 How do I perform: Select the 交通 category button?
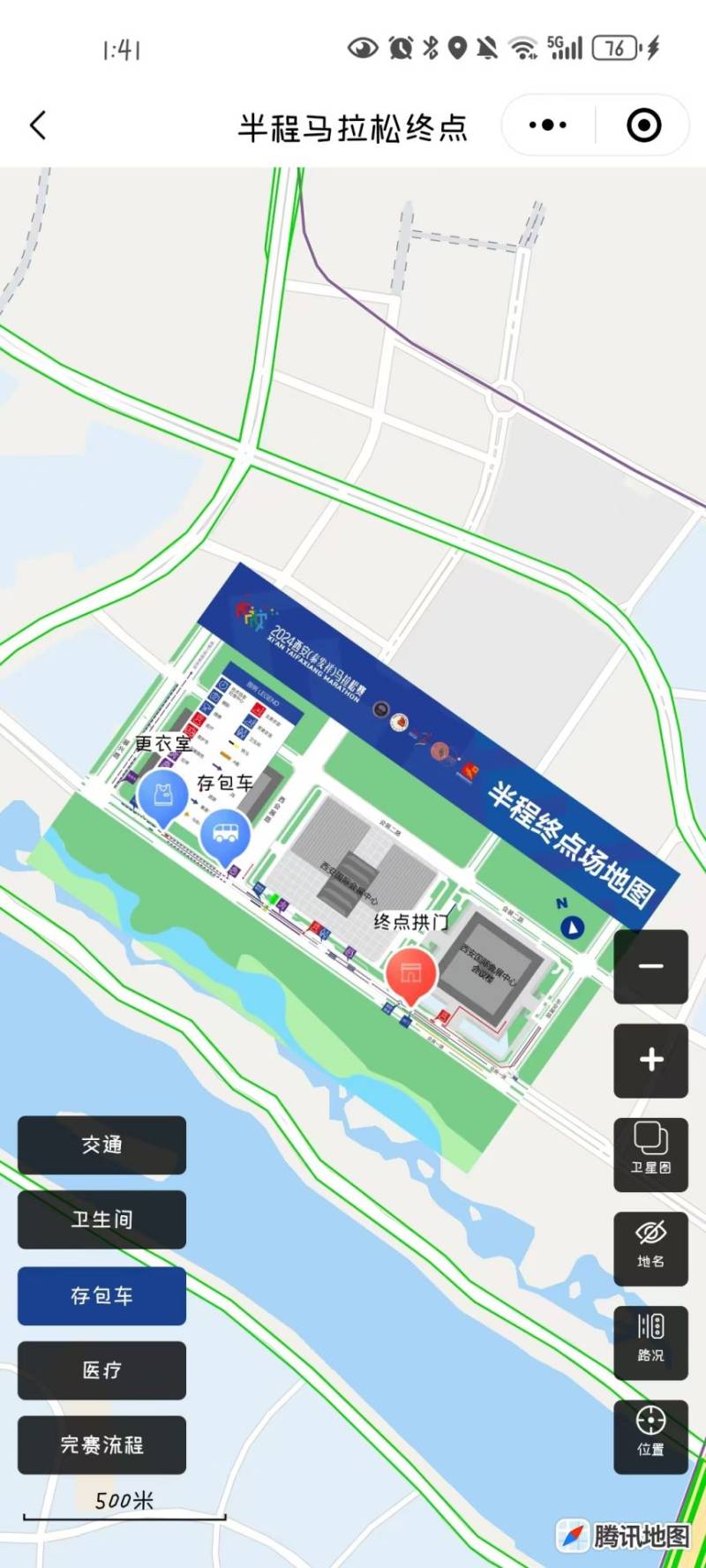[101, 1144]
